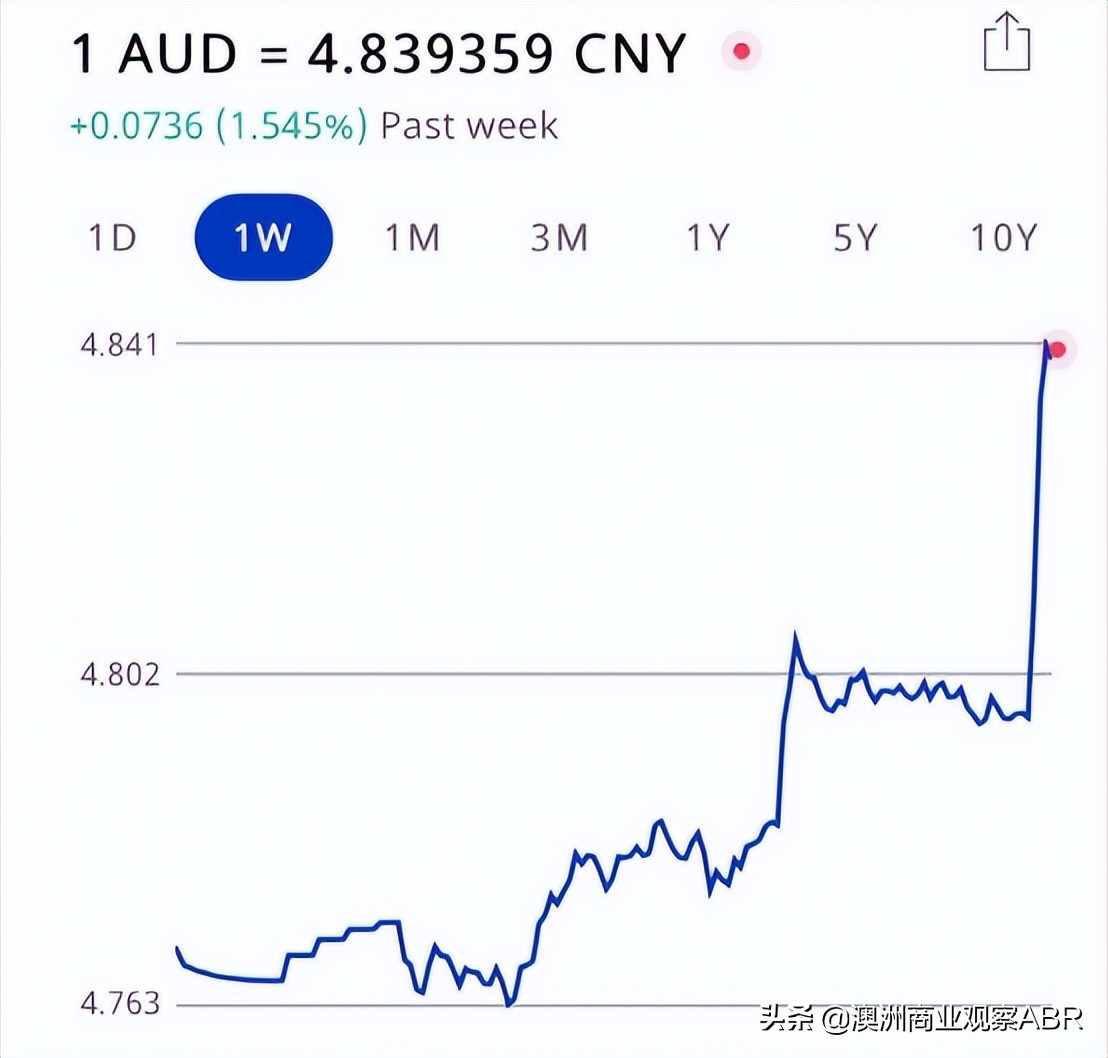Select the 1W time range
Screen dimensions: 1108x1058
coord(263,238)
